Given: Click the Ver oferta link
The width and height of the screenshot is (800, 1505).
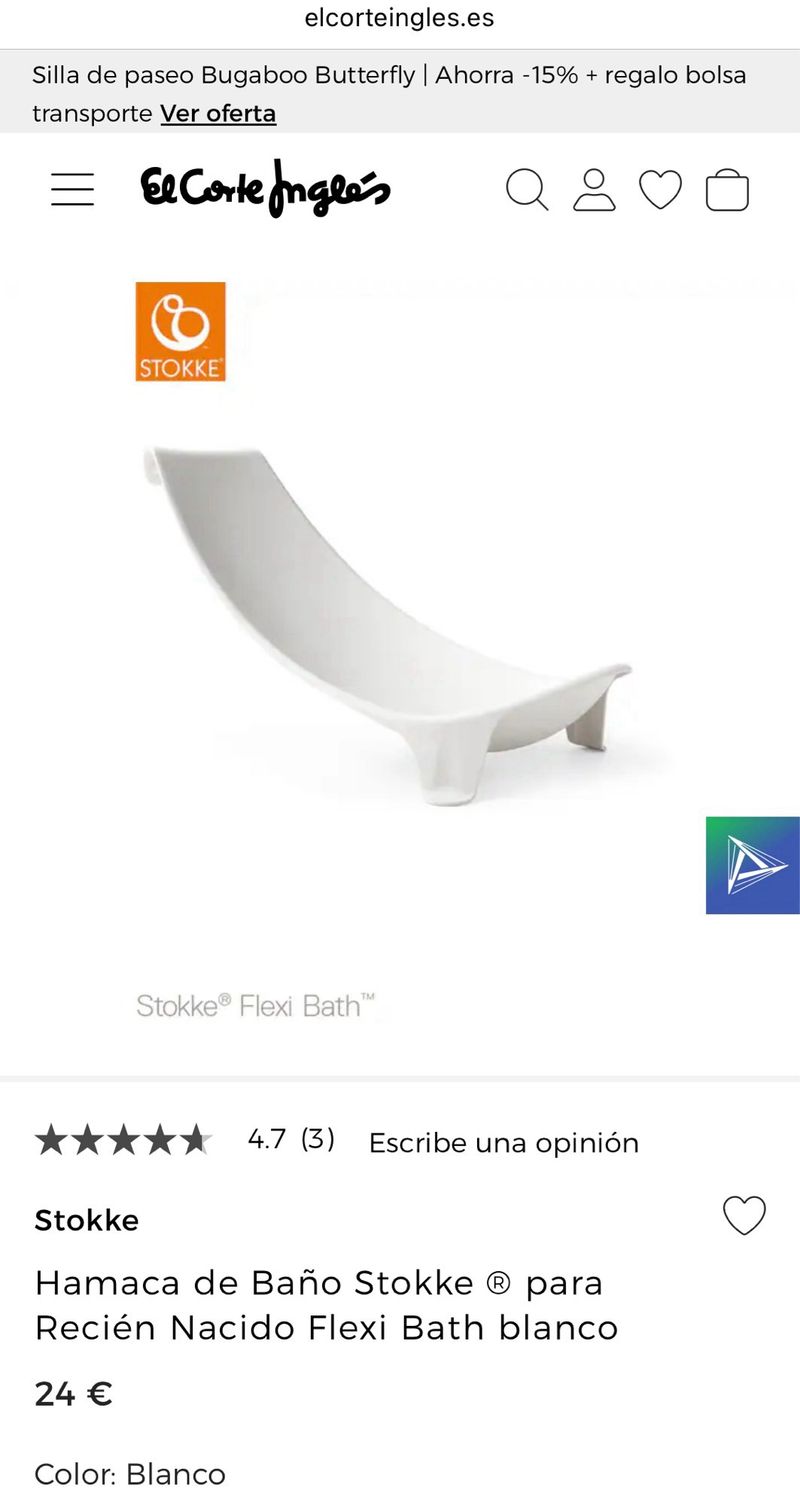Looking at the screenshot, I should coord(217,113).
